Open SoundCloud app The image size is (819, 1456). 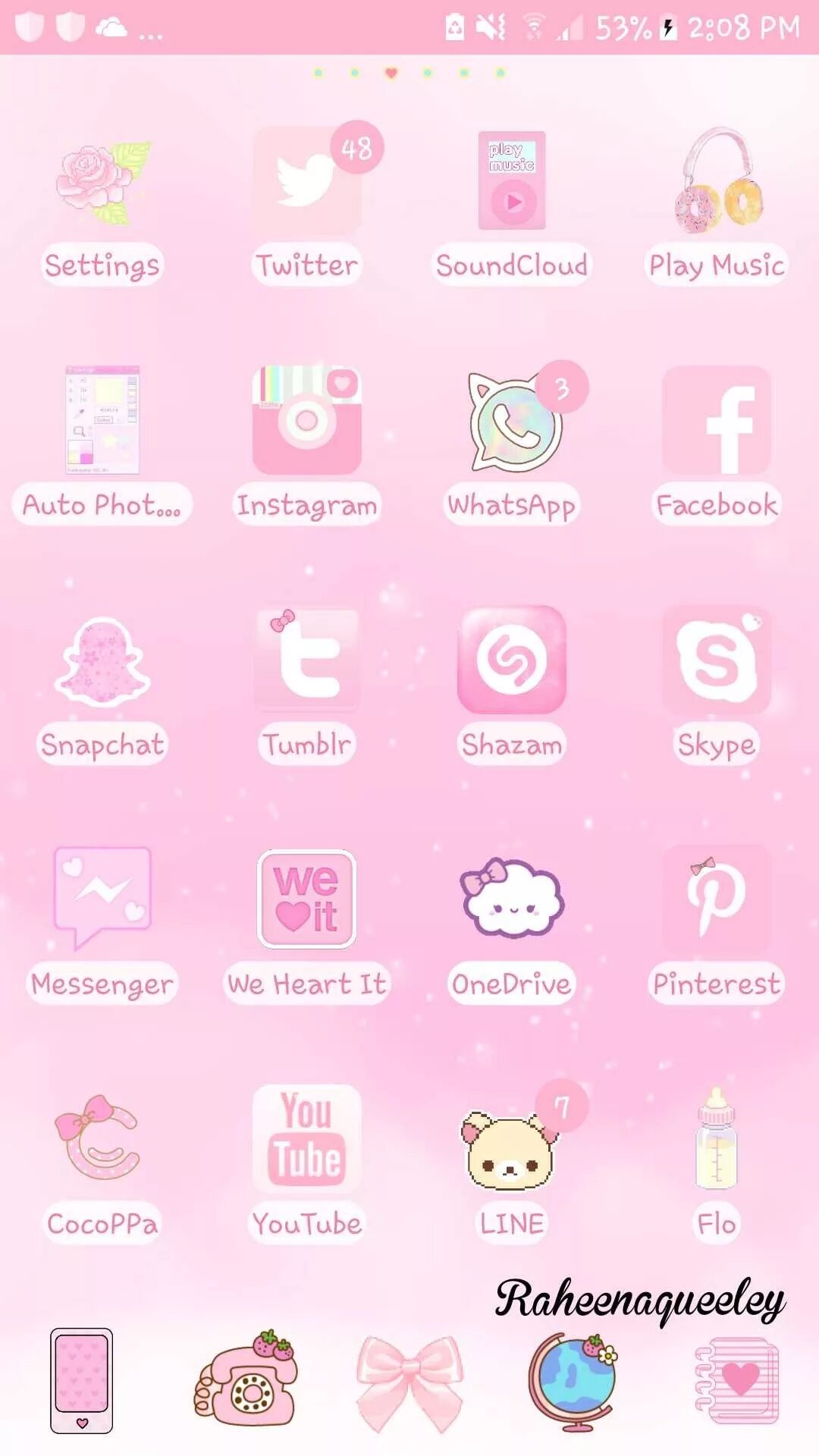pyautogui.click(x=512, y=182)
